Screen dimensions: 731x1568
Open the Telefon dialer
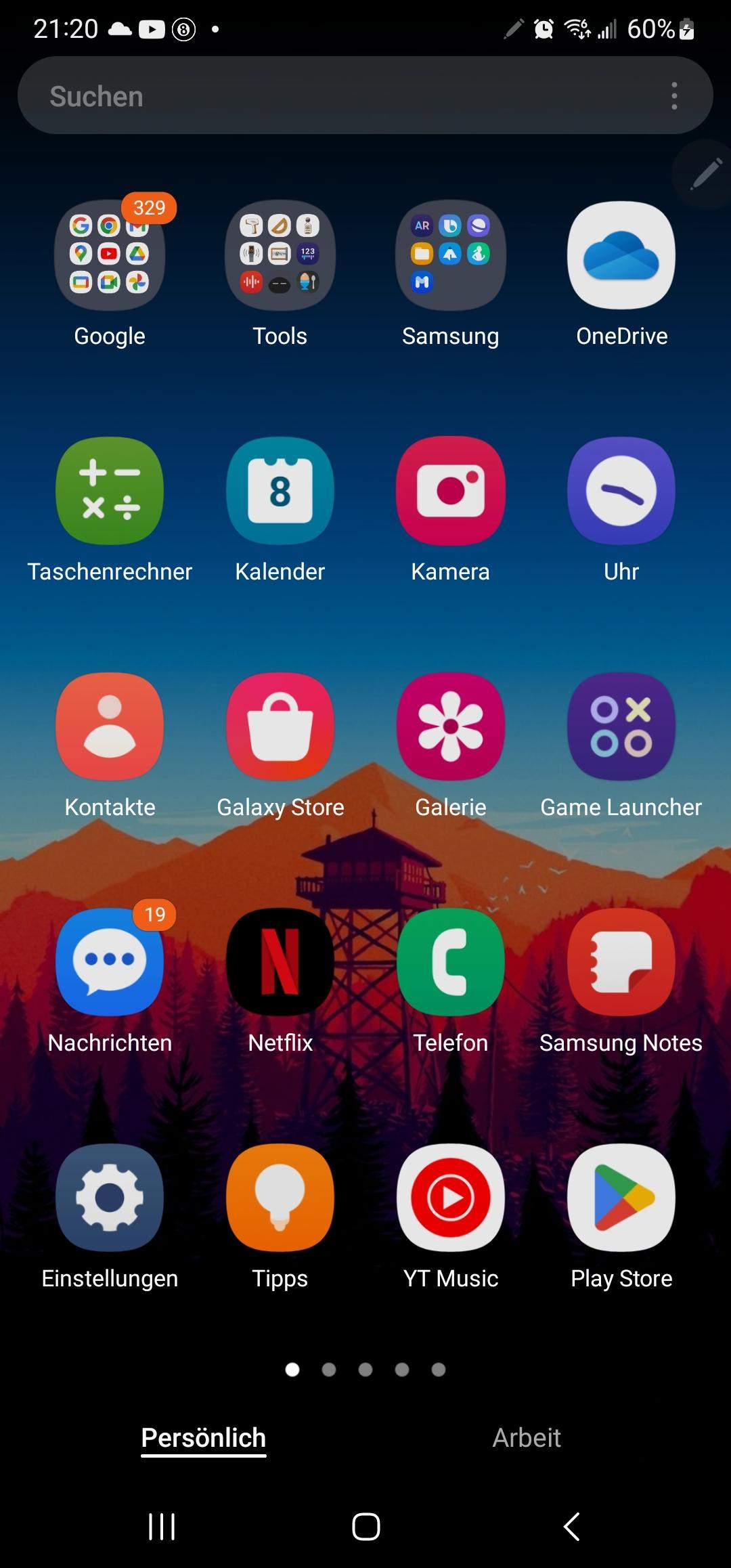tap(451, 963)
